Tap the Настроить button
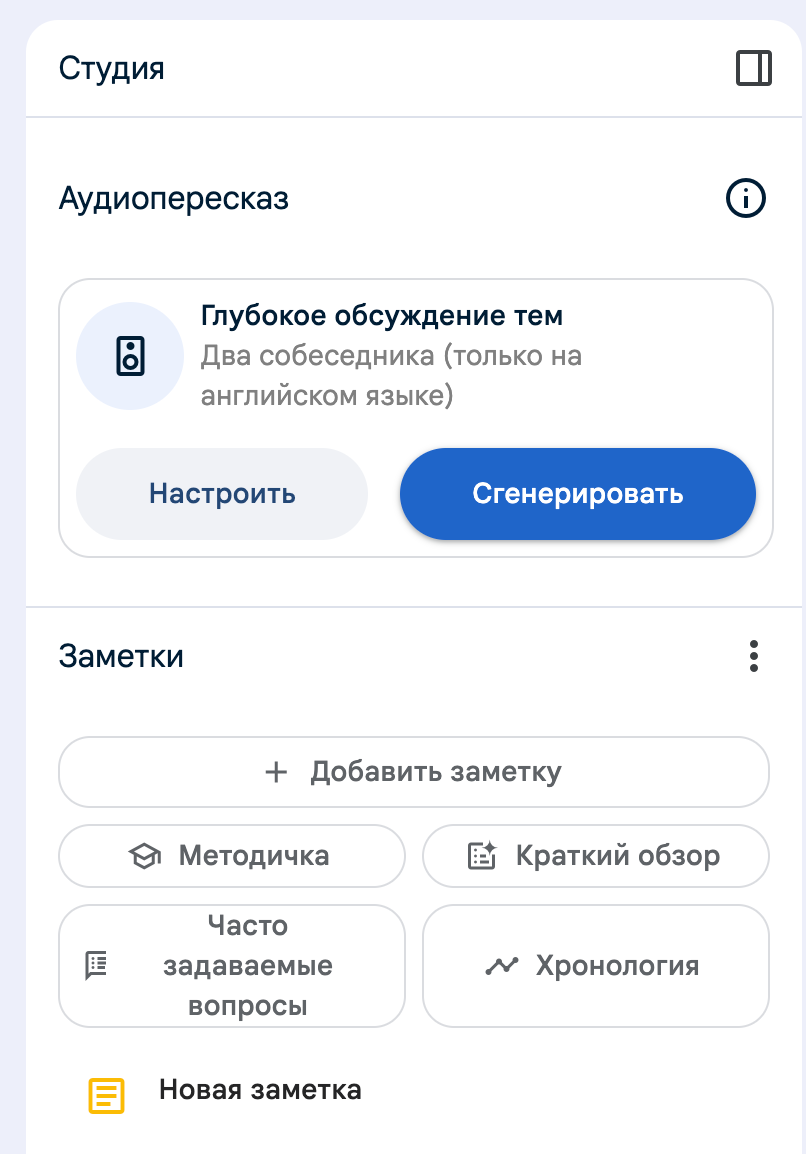This screenshot has height=1154, width=806. (x=222, y=494)
